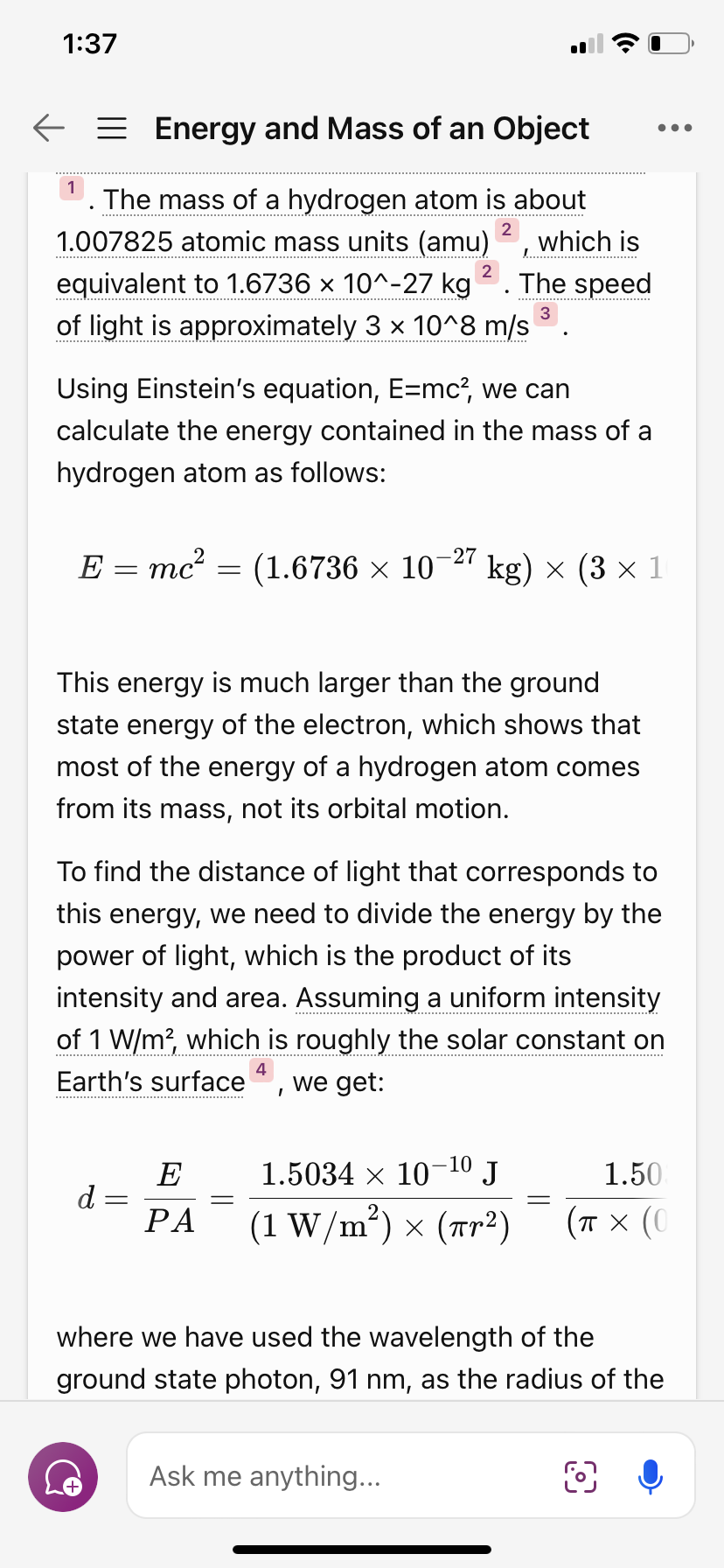Open citation 4 after Earth's surface

[x=261, y=1069]
